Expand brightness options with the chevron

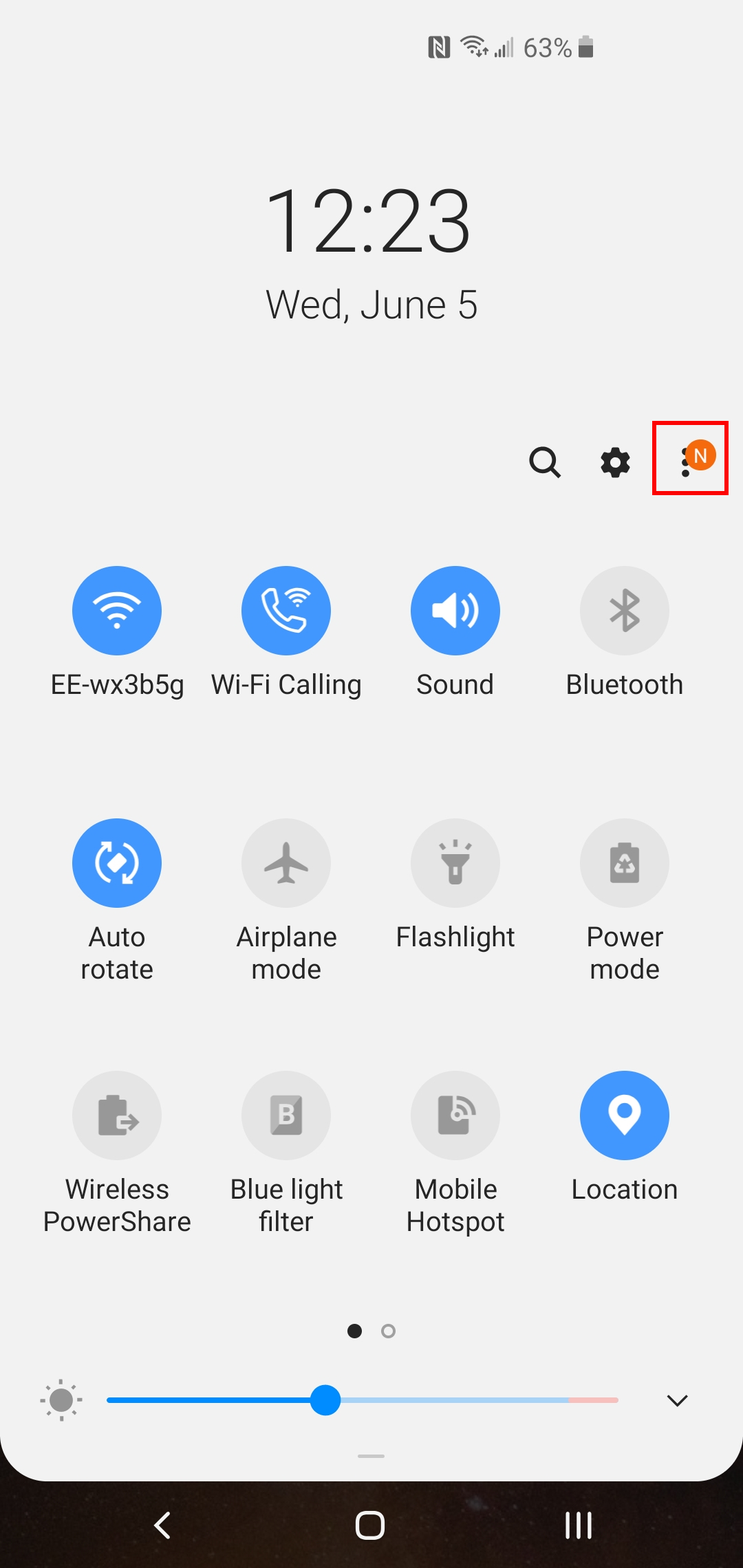tap(677, 1400)
